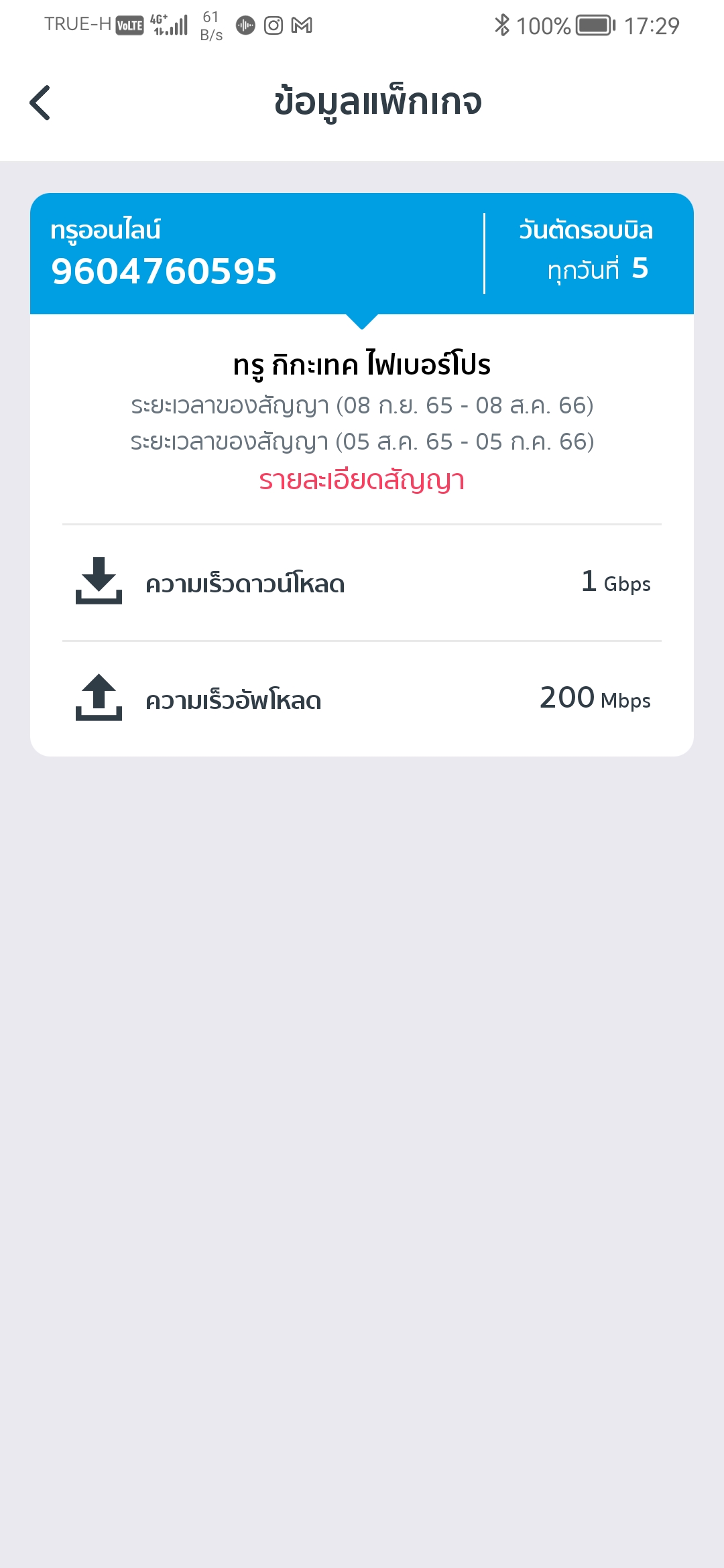This screenshot has height=1568, width=724.
Task: Open the contract details link รายละเอียดสัญญา
Action: coord(361,480)
